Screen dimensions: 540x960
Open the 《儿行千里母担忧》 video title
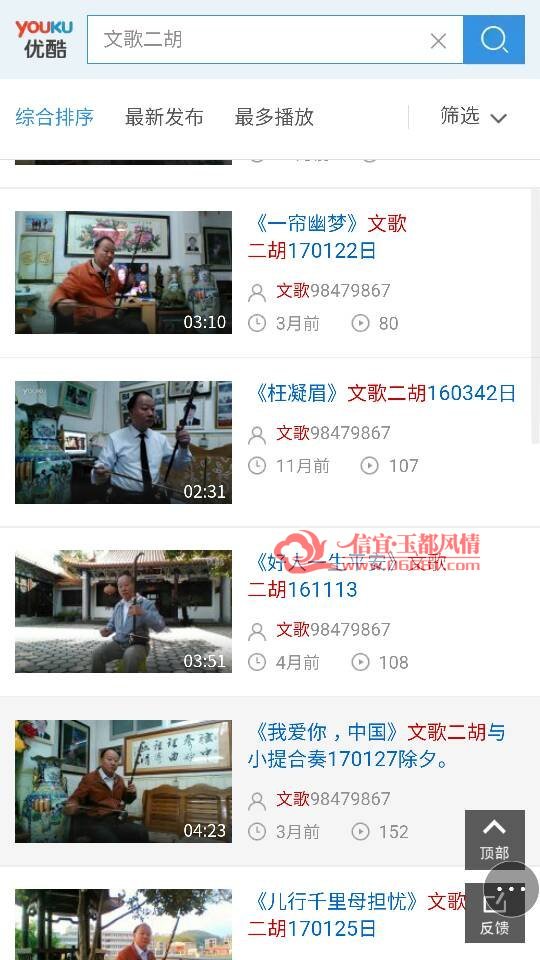358,915
